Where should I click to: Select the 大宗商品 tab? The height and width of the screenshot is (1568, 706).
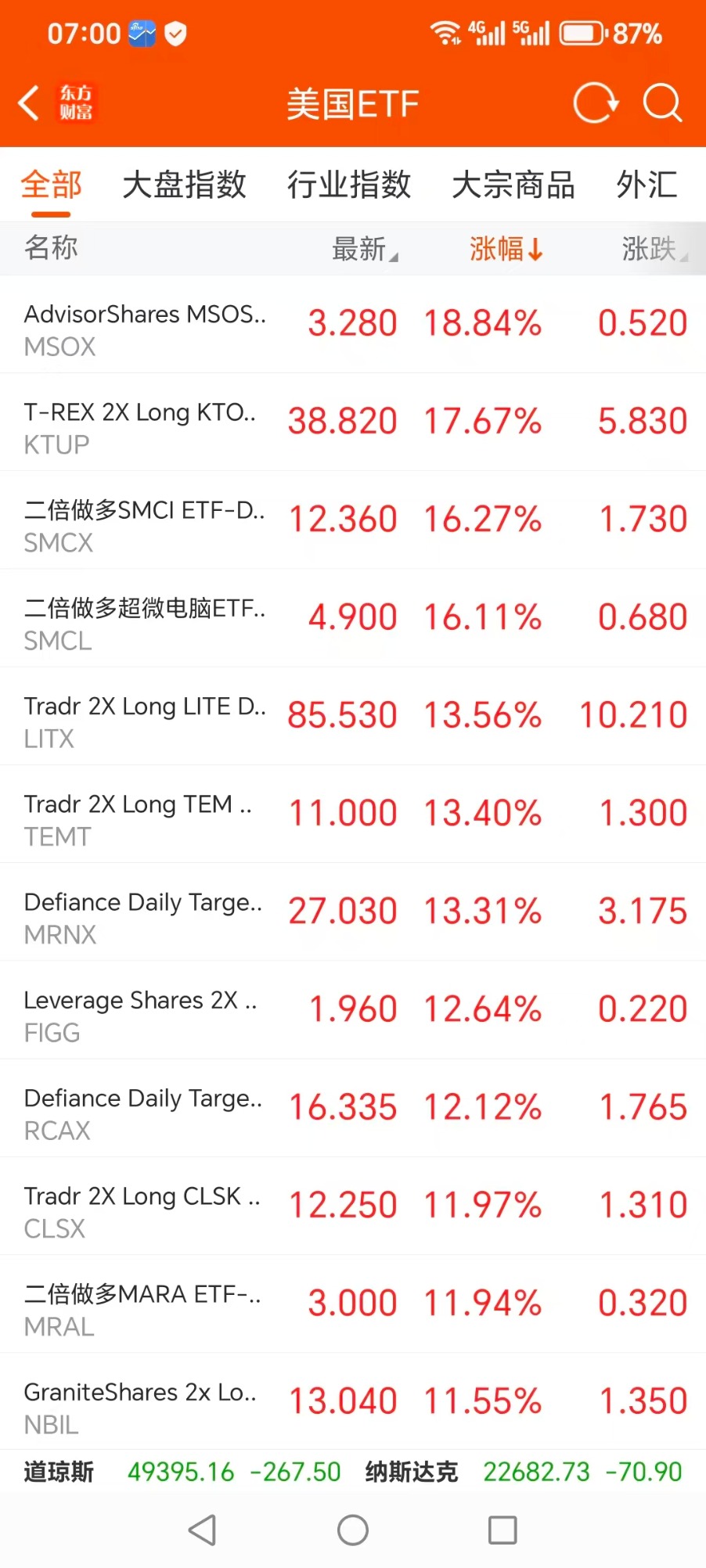coord(513,185)
